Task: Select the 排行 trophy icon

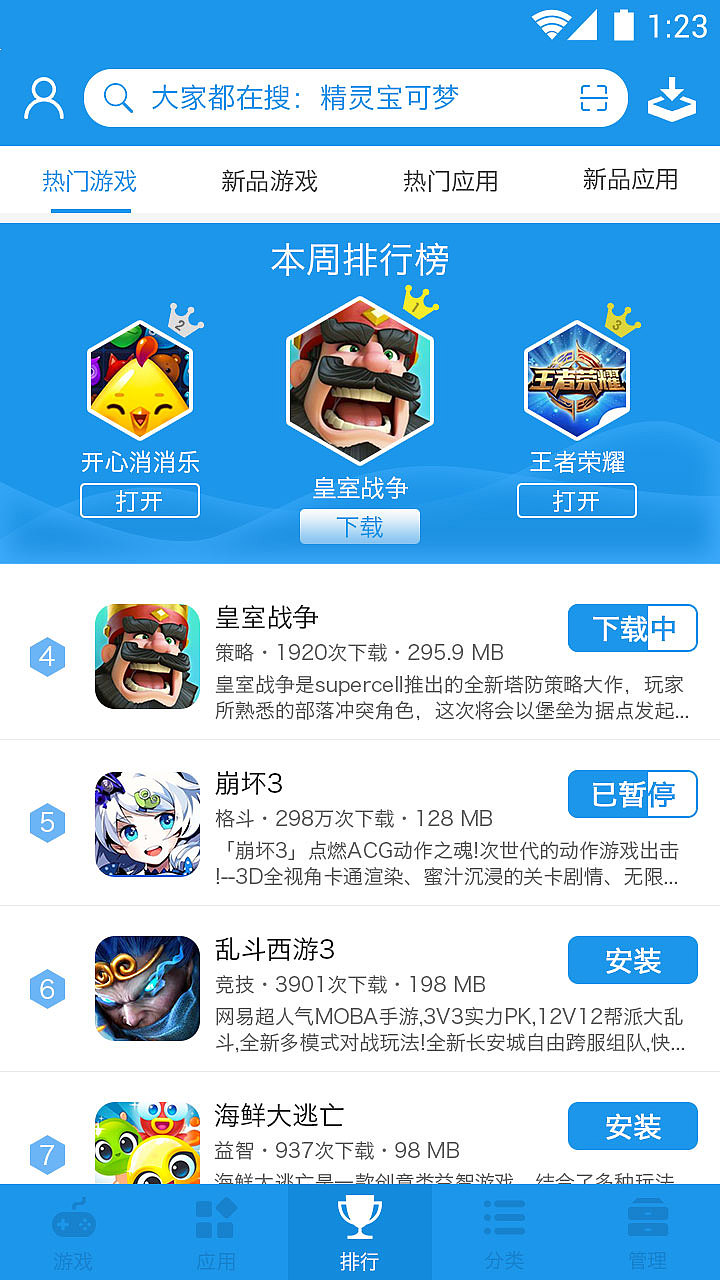Action: coord(360,1220)
